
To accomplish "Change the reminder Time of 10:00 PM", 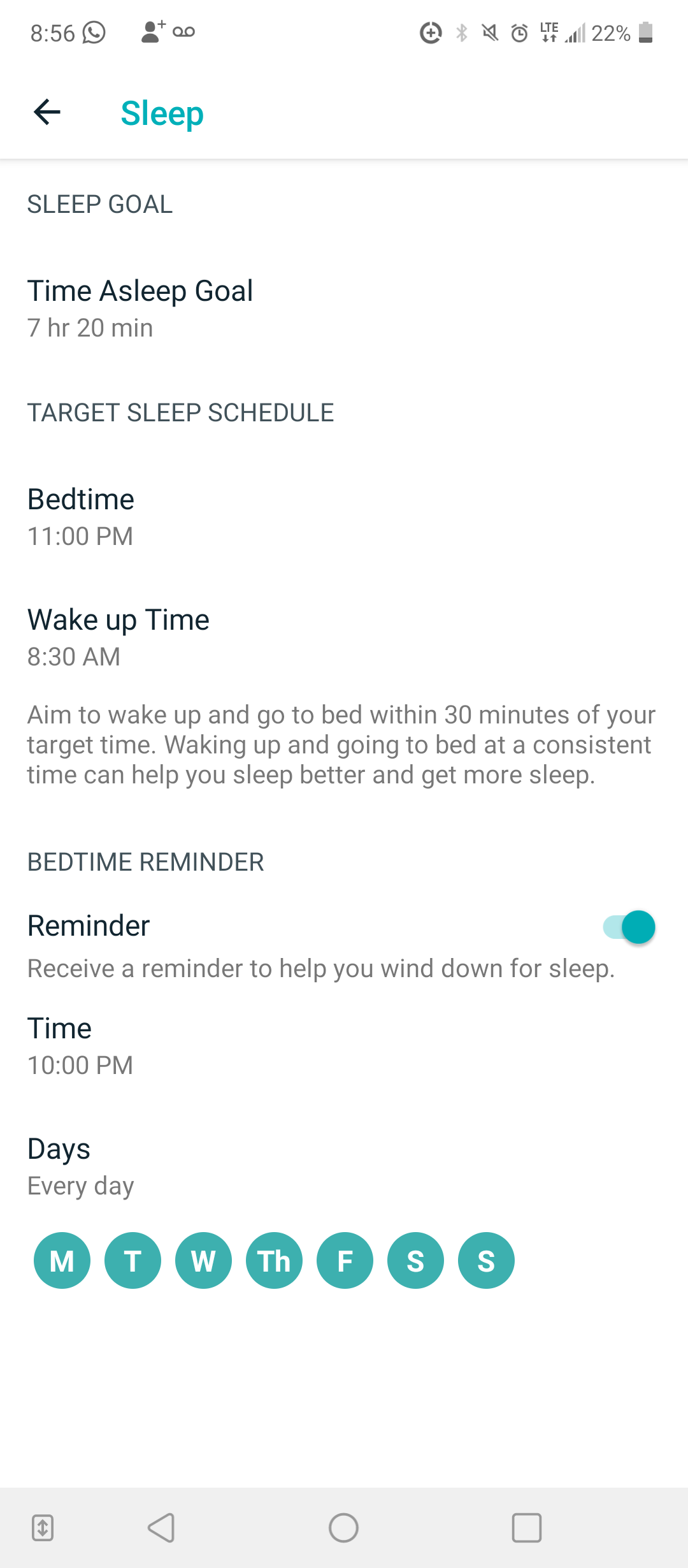I will point(81,1045).
